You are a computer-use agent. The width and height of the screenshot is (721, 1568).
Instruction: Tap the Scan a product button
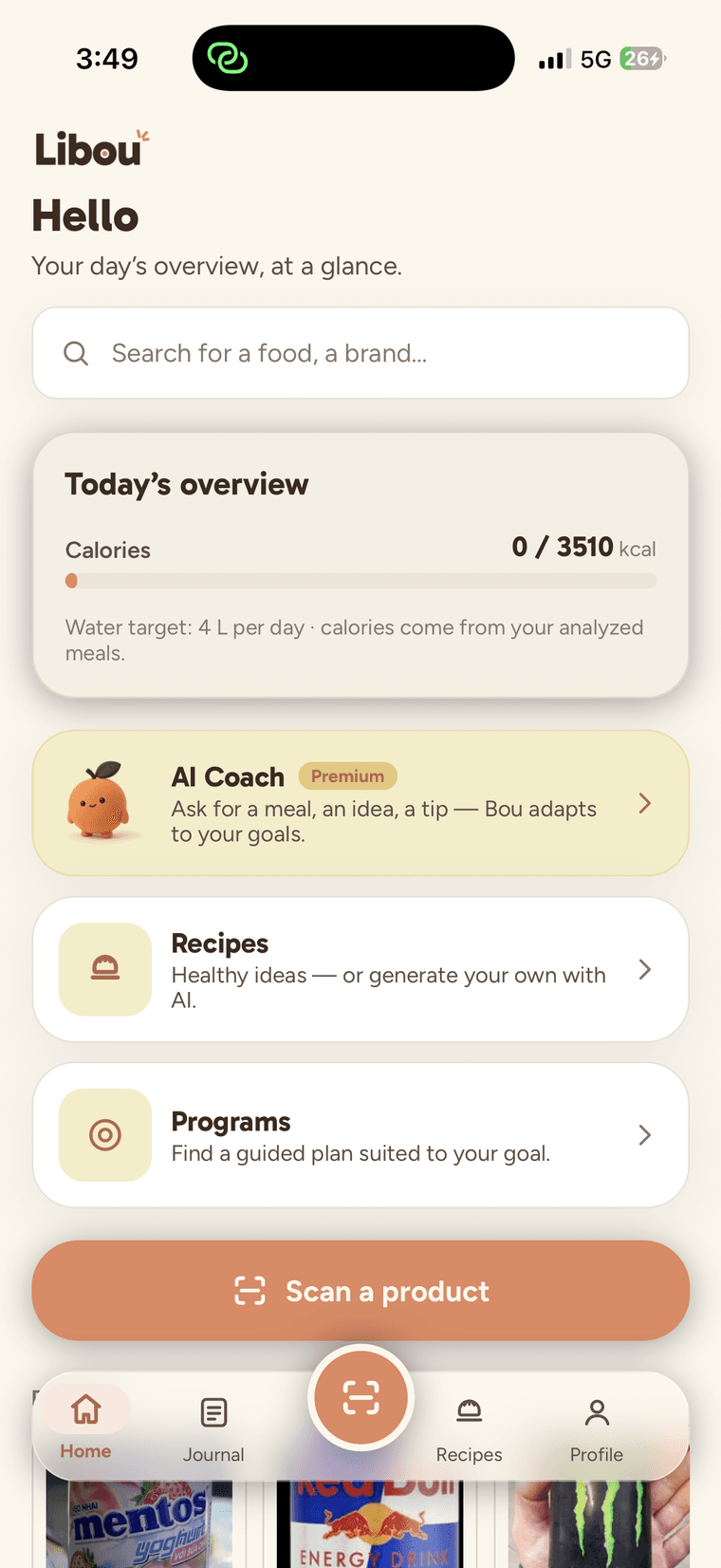tap(360, 1291)
